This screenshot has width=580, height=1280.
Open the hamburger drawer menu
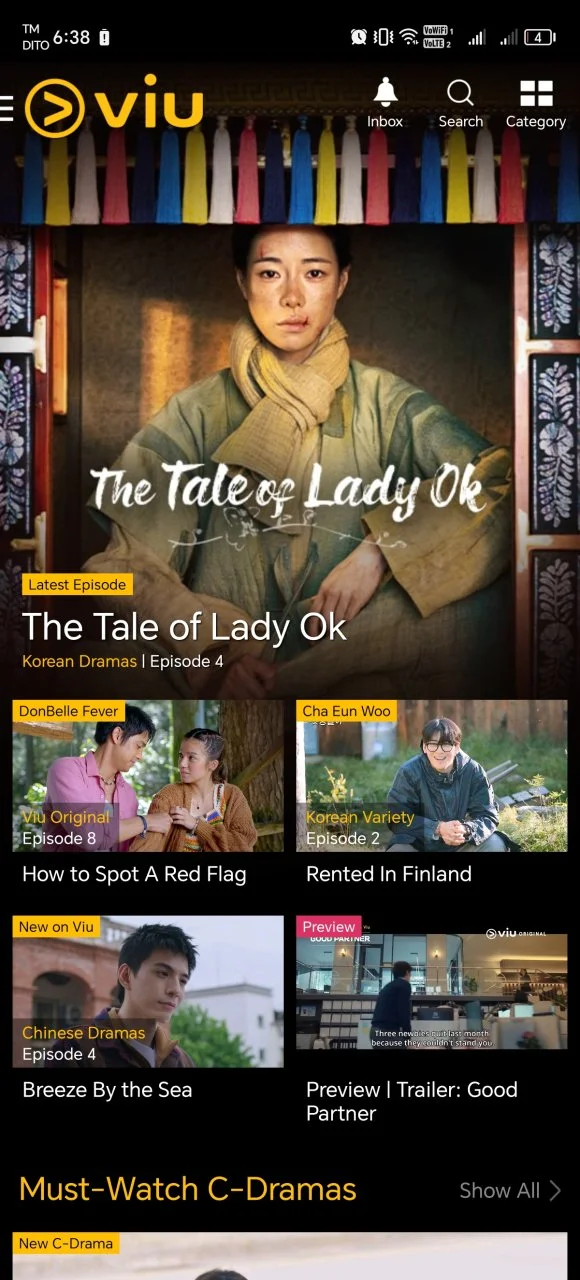click(6, 107)
